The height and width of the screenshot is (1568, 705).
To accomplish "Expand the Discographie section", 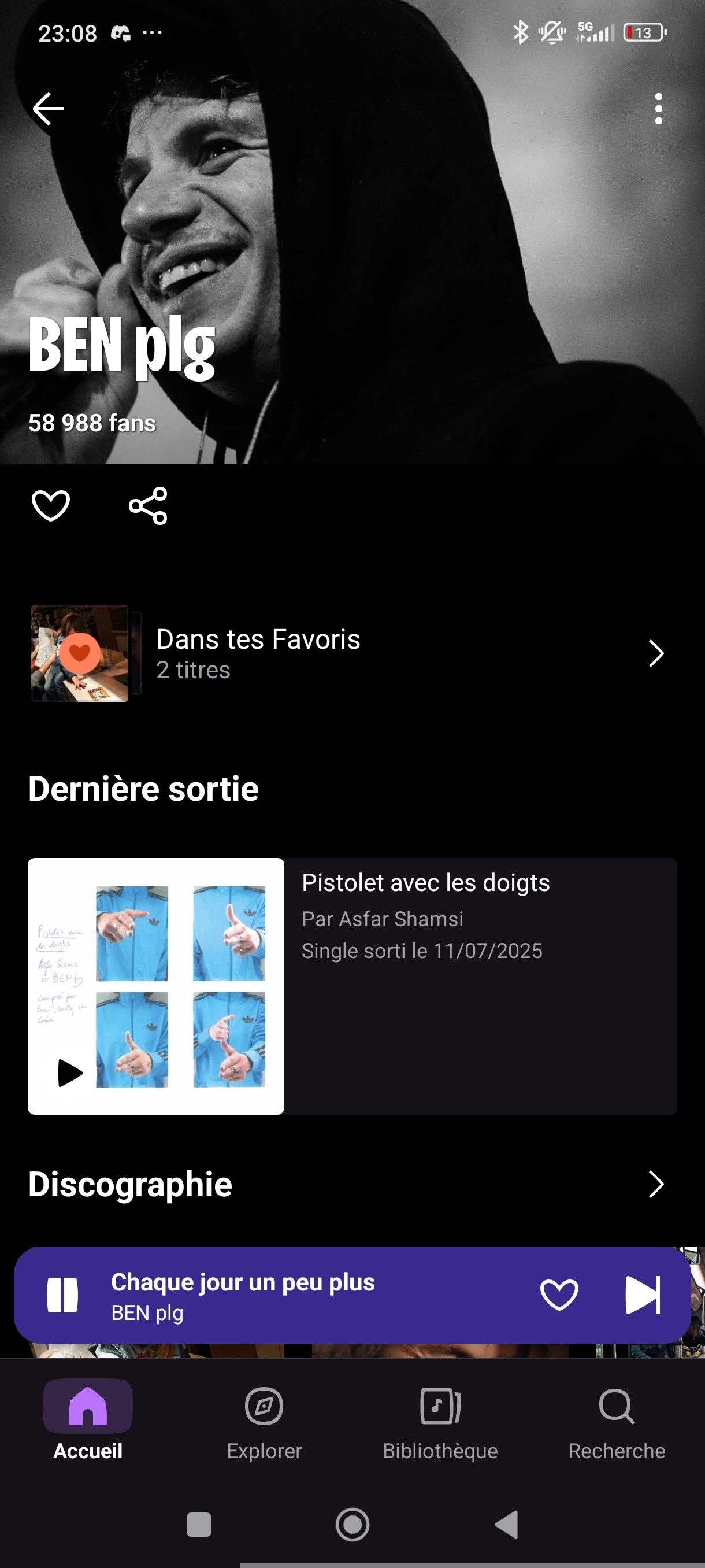I will click(x=655, y=1184).
